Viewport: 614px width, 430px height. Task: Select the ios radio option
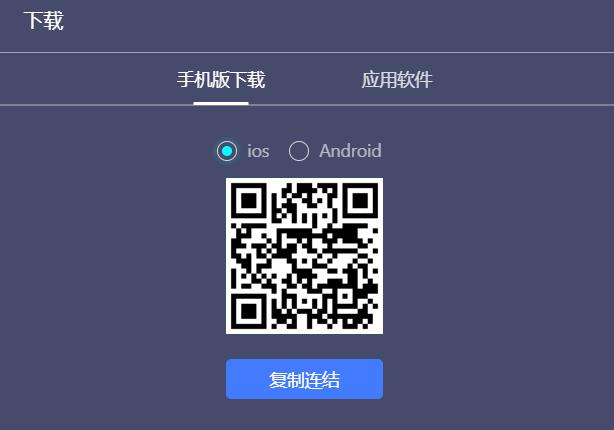[x=227, y=151]
